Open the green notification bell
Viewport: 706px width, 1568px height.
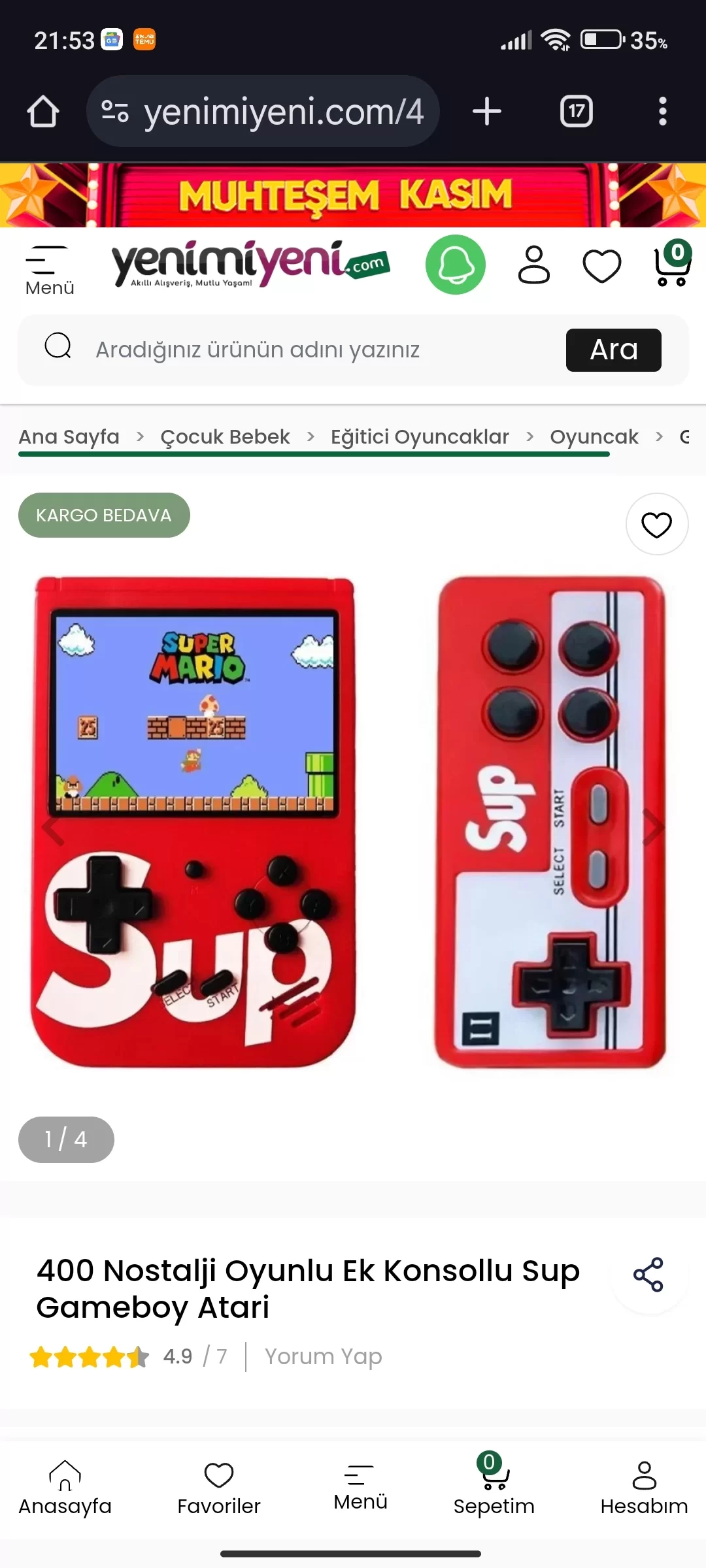[x=456, y=265]
